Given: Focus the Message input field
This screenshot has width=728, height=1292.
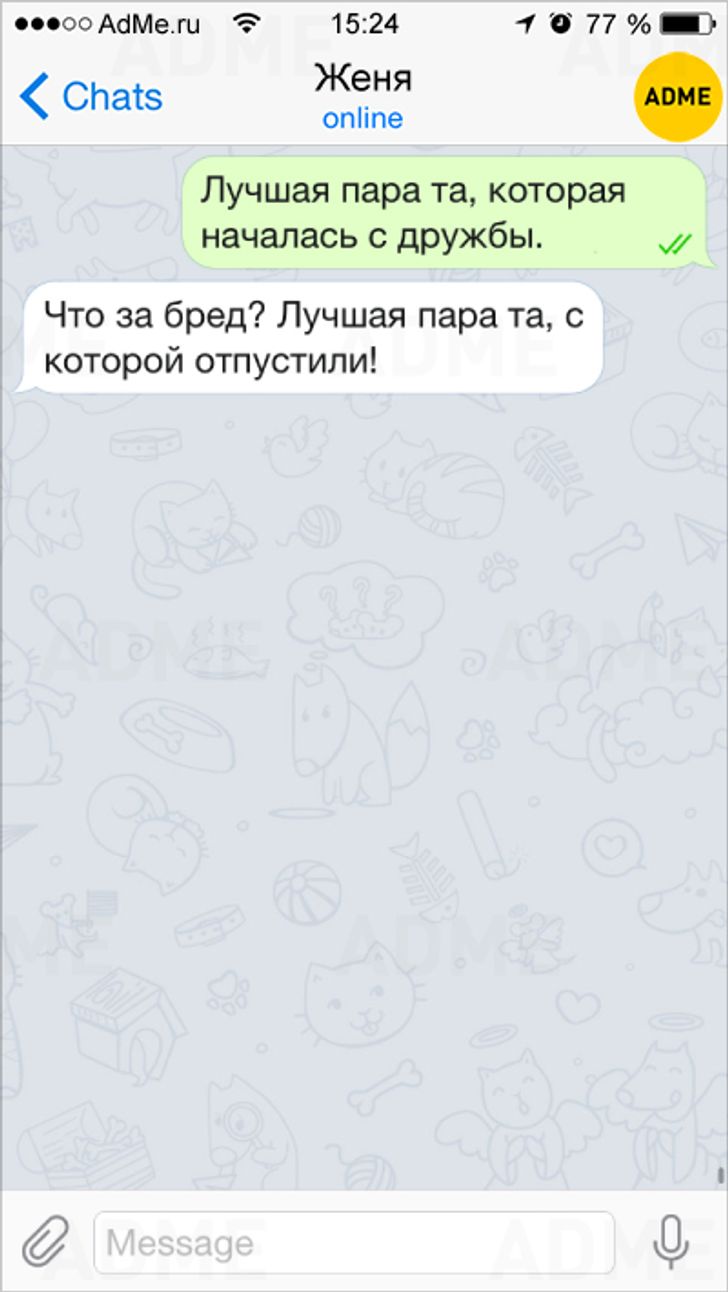Looking at the screenshot, I should click(x=353, y=1242).
